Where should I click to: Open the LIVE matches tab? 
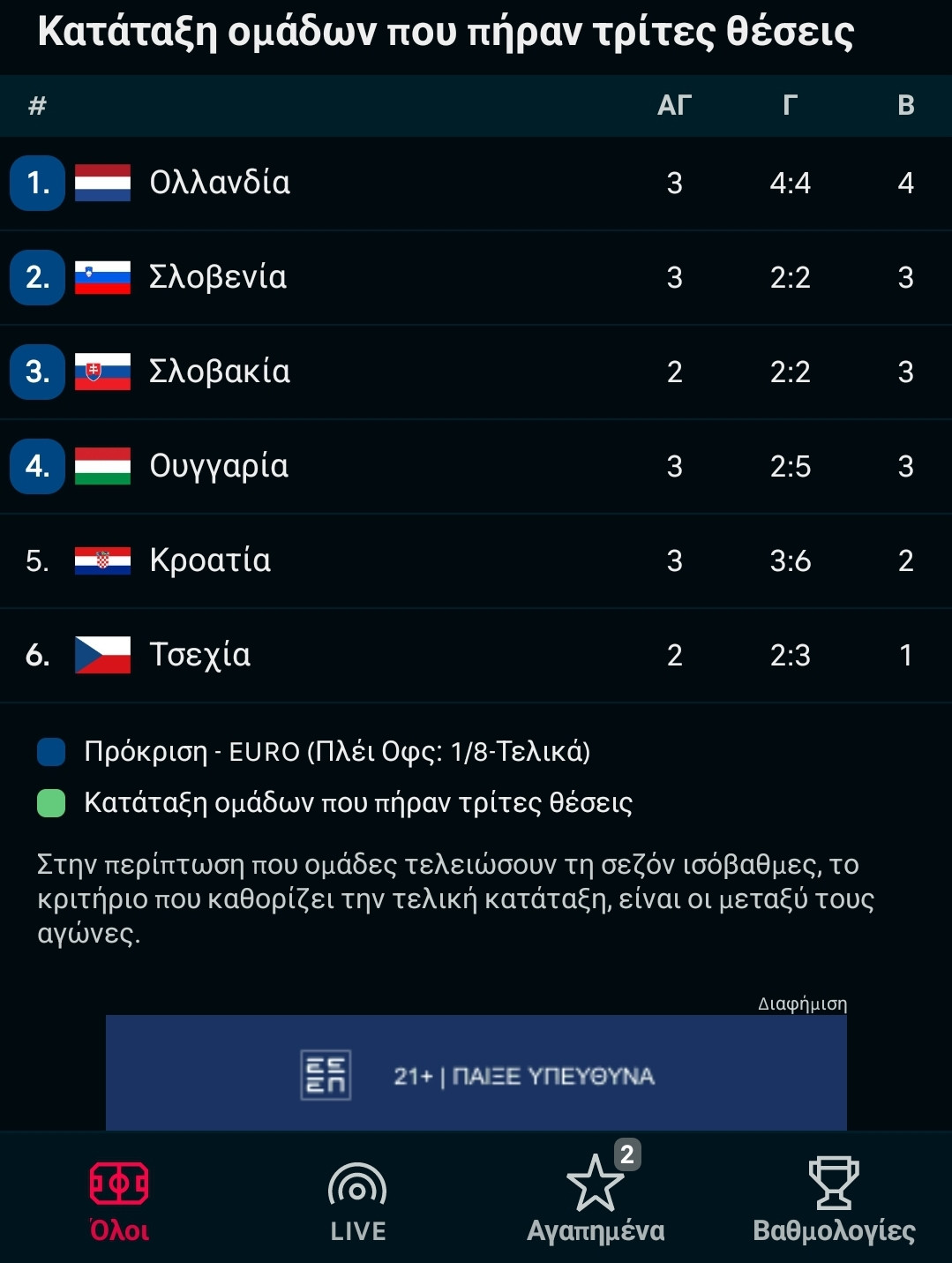[x=357, y=1199]
